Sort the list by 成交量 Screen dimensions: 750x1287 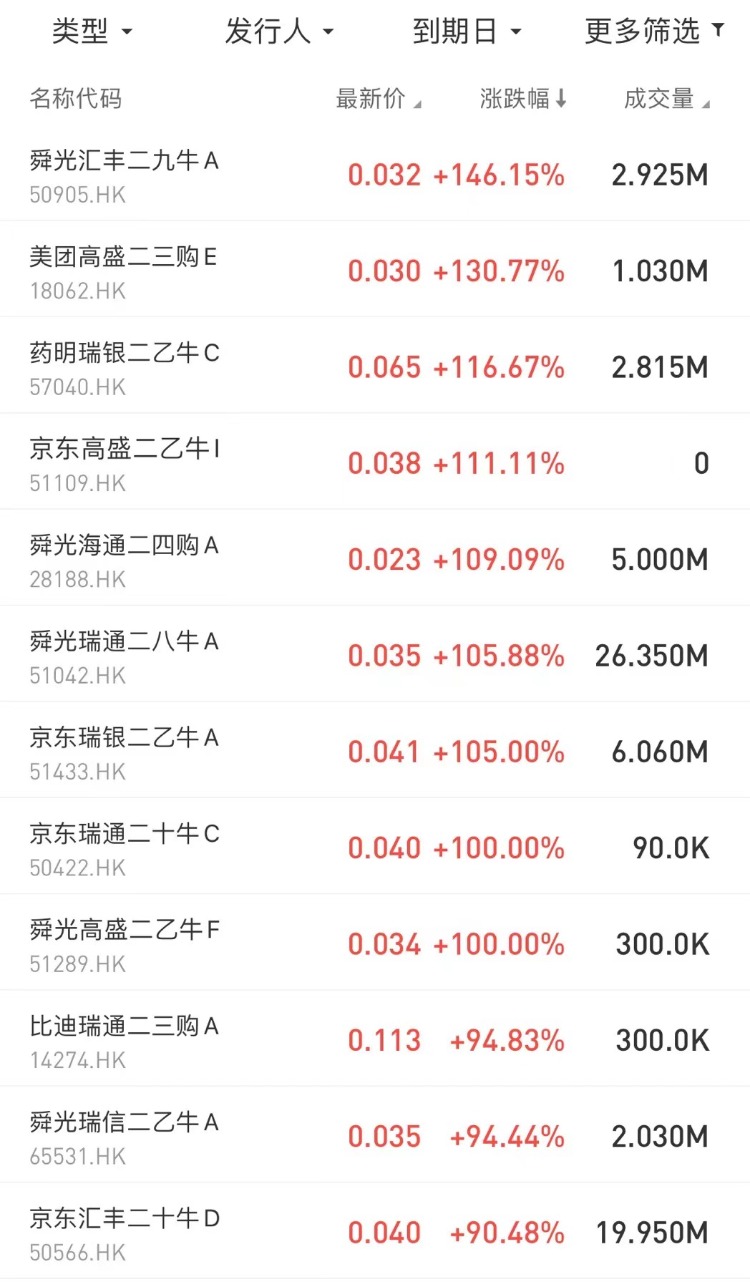tap(667, 99)
